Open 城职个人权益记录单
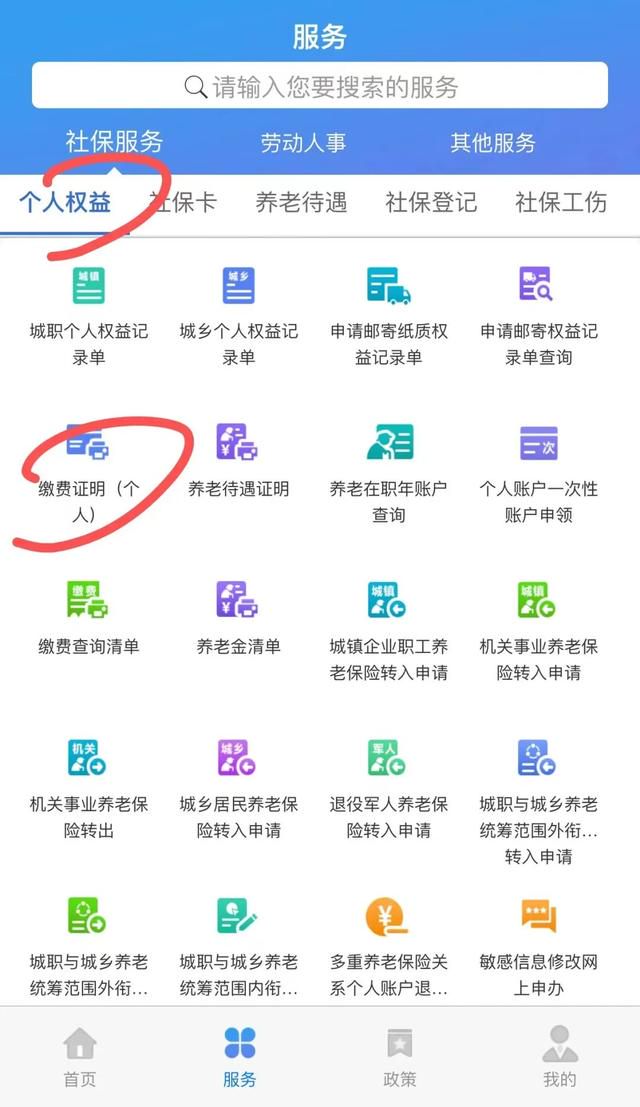 coord(89,316)
